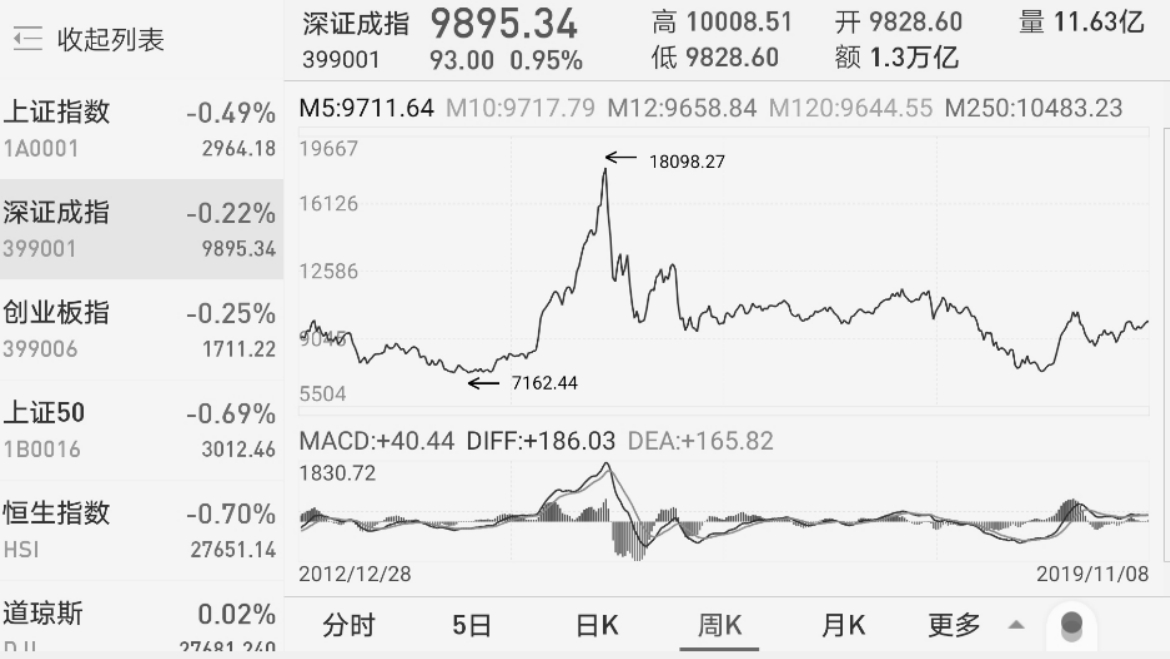Switch to 日K chart tab
This screenshot has width=1170, height=659.
pyautogui.click(x=597, y=626)
